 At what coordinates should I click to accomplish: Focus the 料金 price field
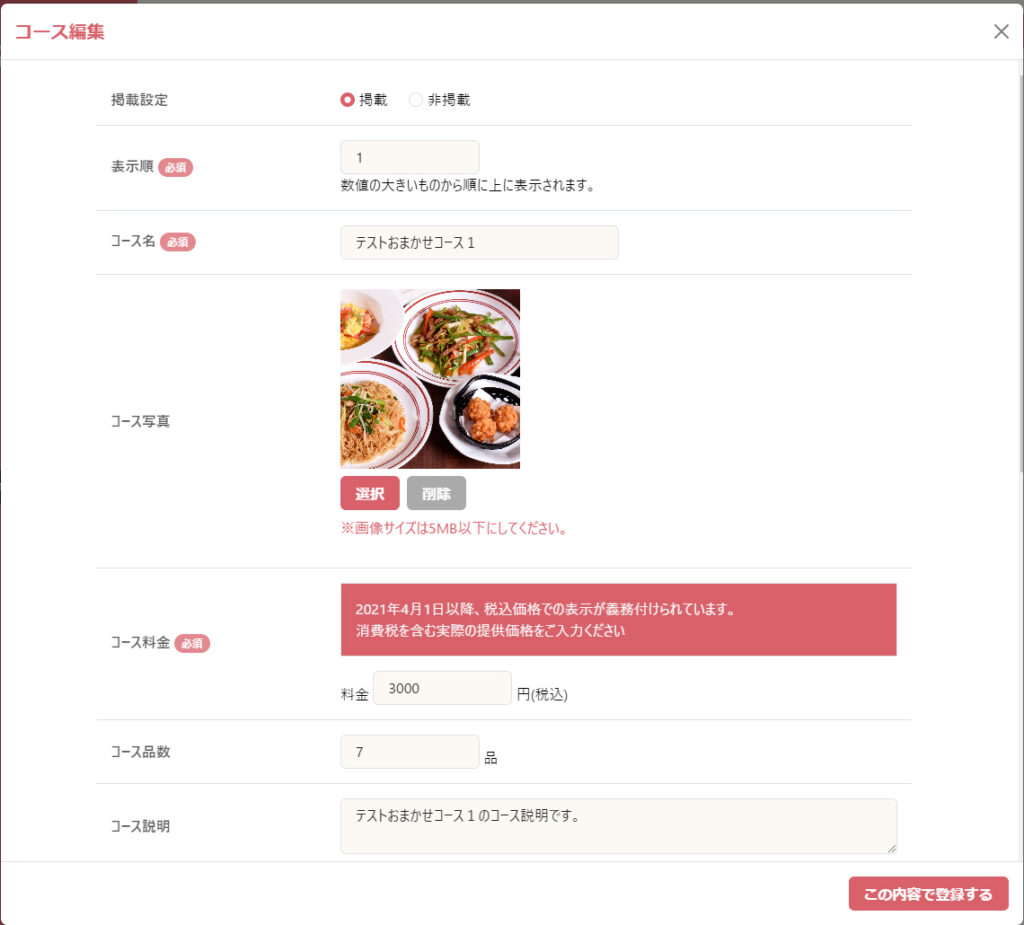point(442,688)
